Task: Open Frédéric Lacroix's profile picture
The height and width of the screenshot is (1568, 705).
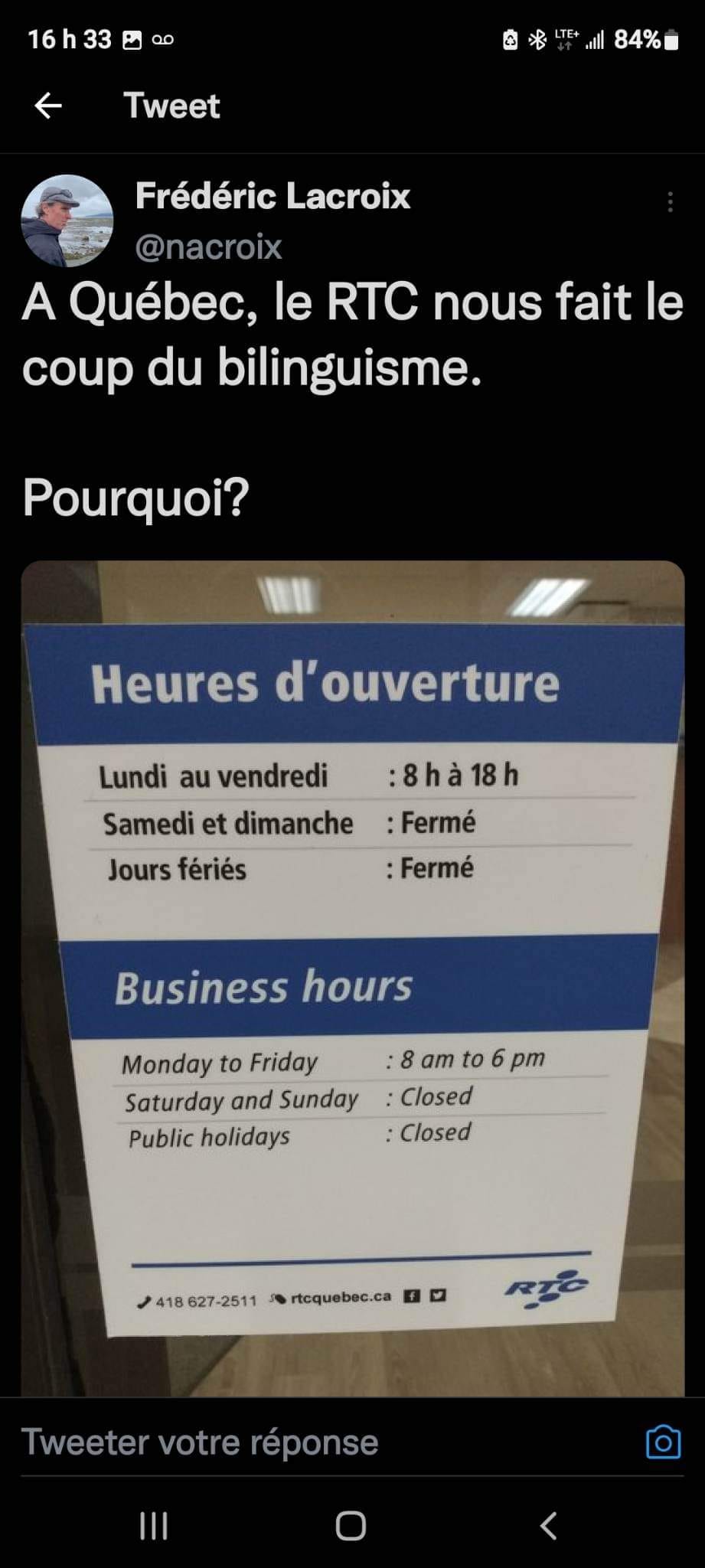Action: [x=67, y=220]
